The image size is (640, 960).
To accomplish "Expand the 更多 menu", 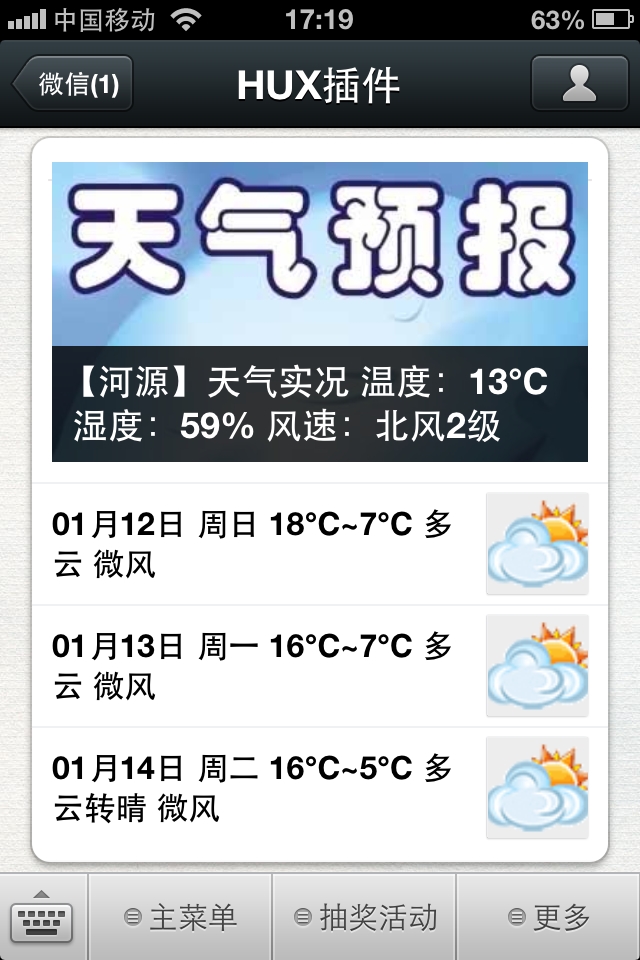I will (x=548, y=916).
